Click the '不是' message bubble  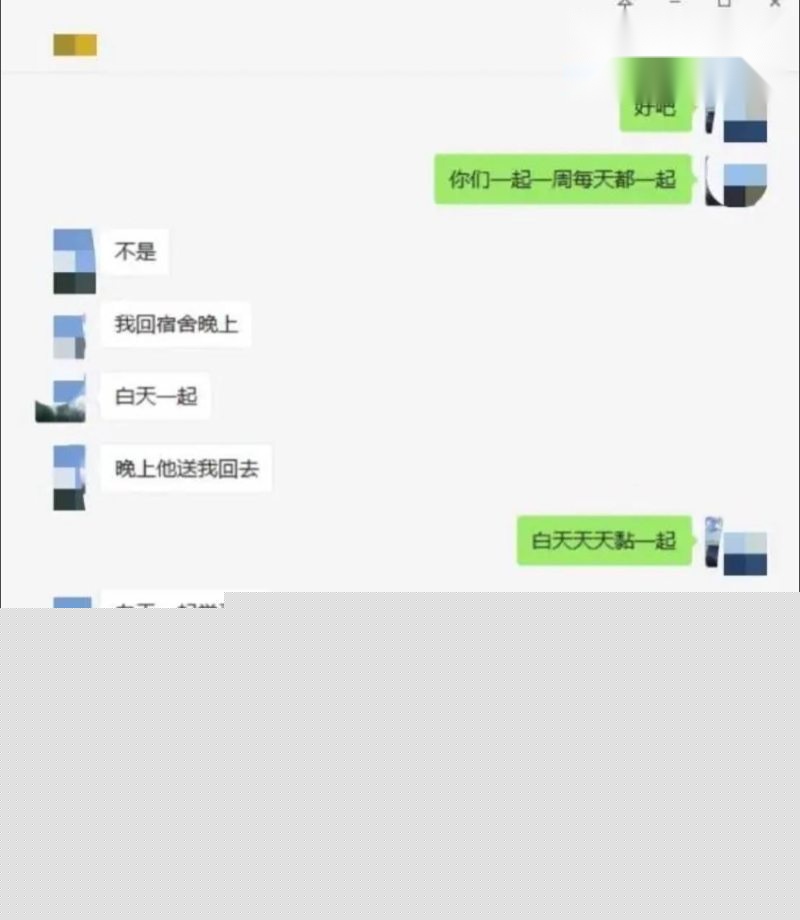pos(135,252)
